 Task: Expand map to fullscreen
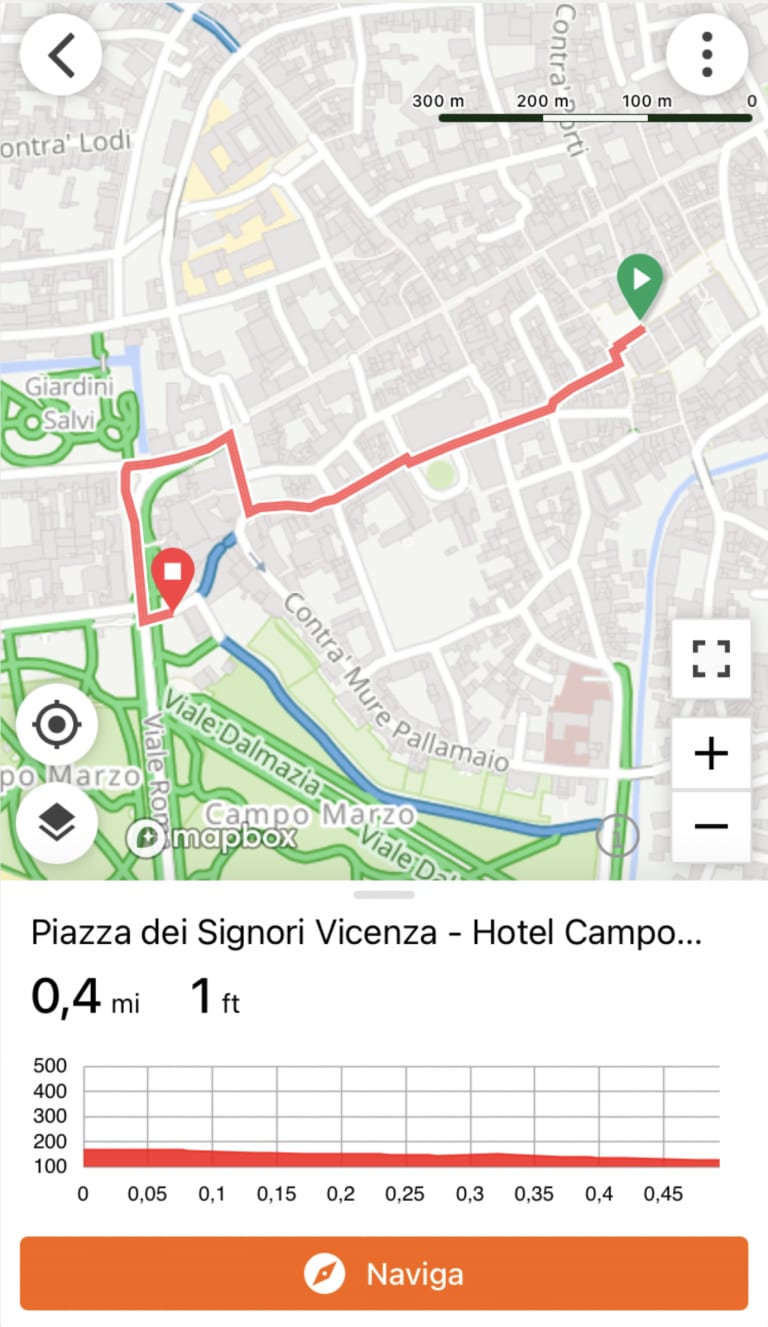click(x=711, y=659)
